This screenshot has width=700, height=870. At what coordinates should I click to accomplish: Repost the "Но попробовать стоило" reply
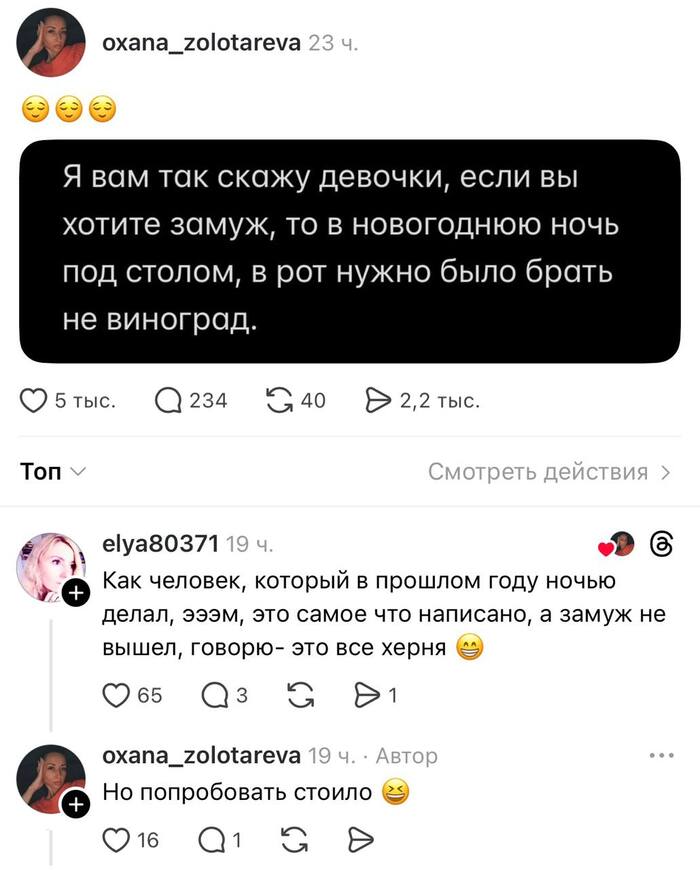click(x=295, y=841)
